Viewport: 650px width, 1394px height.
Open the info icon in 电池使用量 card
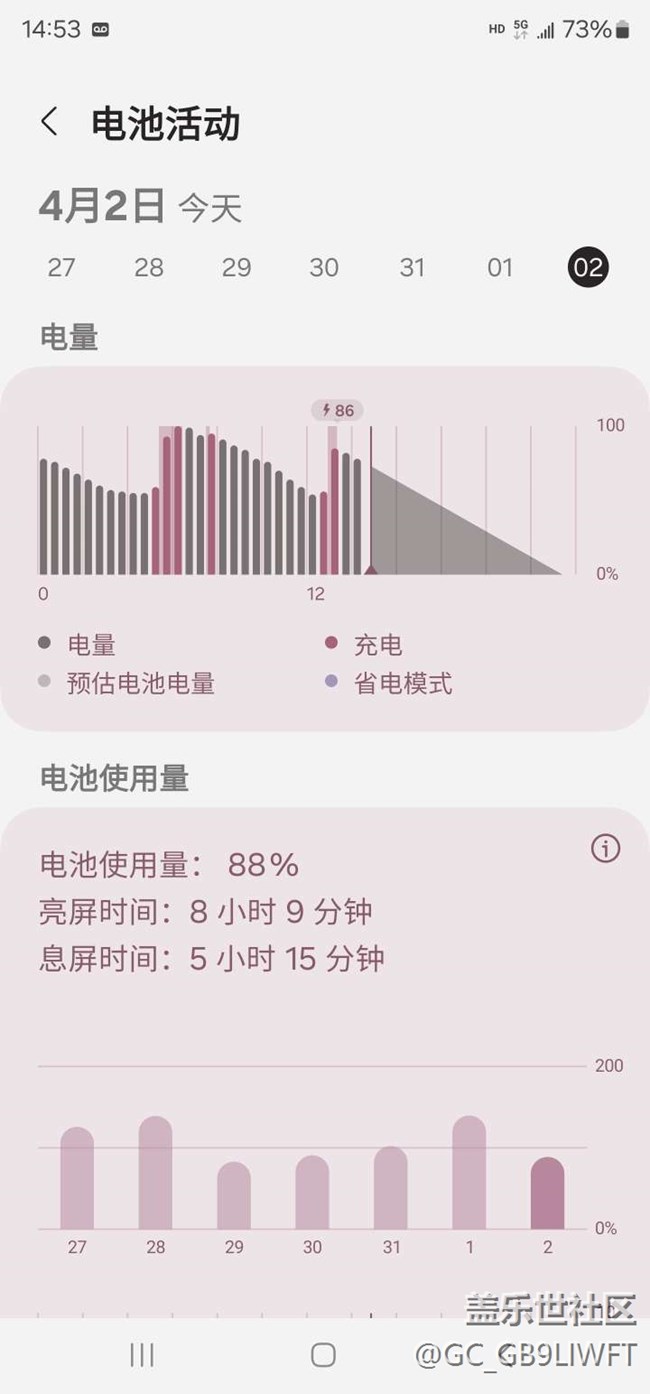pos(605,849)
